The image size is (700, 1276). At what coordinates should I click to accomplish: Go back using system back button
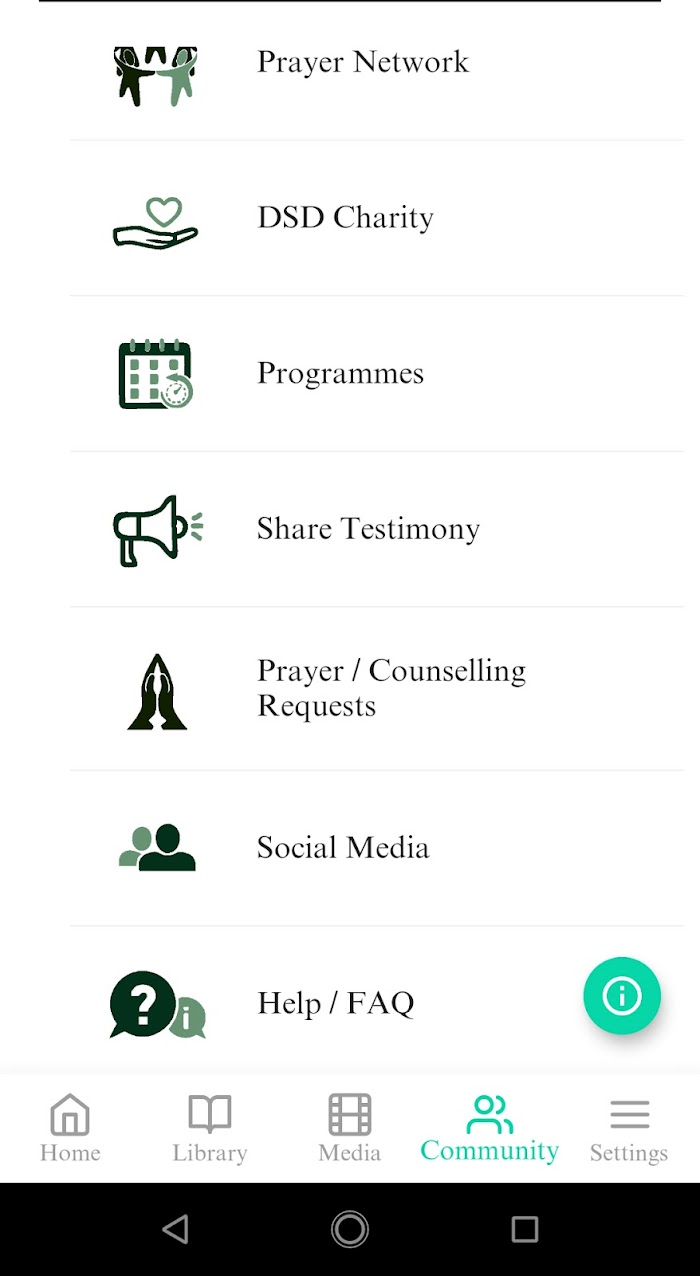176,1229
